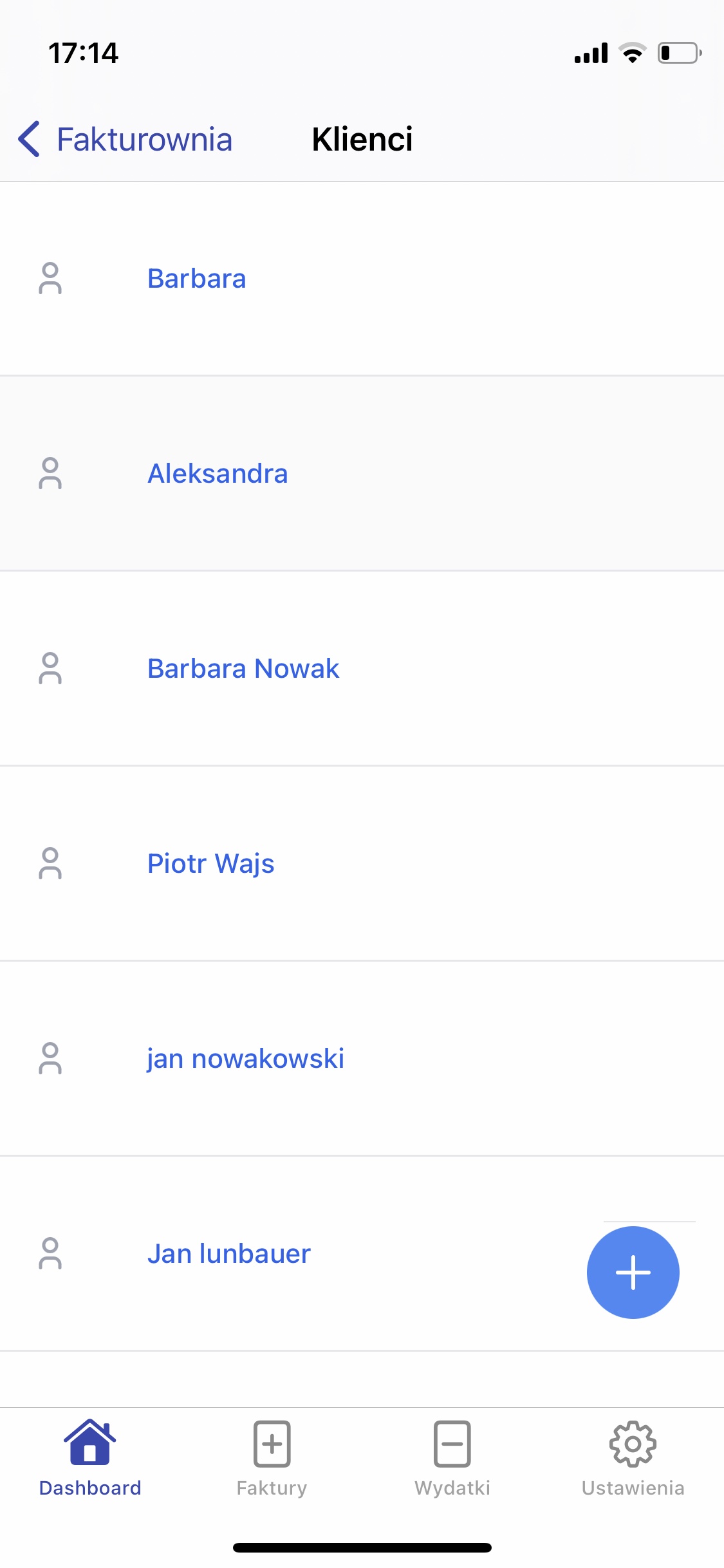Open client Aleksandra
The height and width of the screenshot is (1568, 724).
pyautogui.click(x=218, y=474)
